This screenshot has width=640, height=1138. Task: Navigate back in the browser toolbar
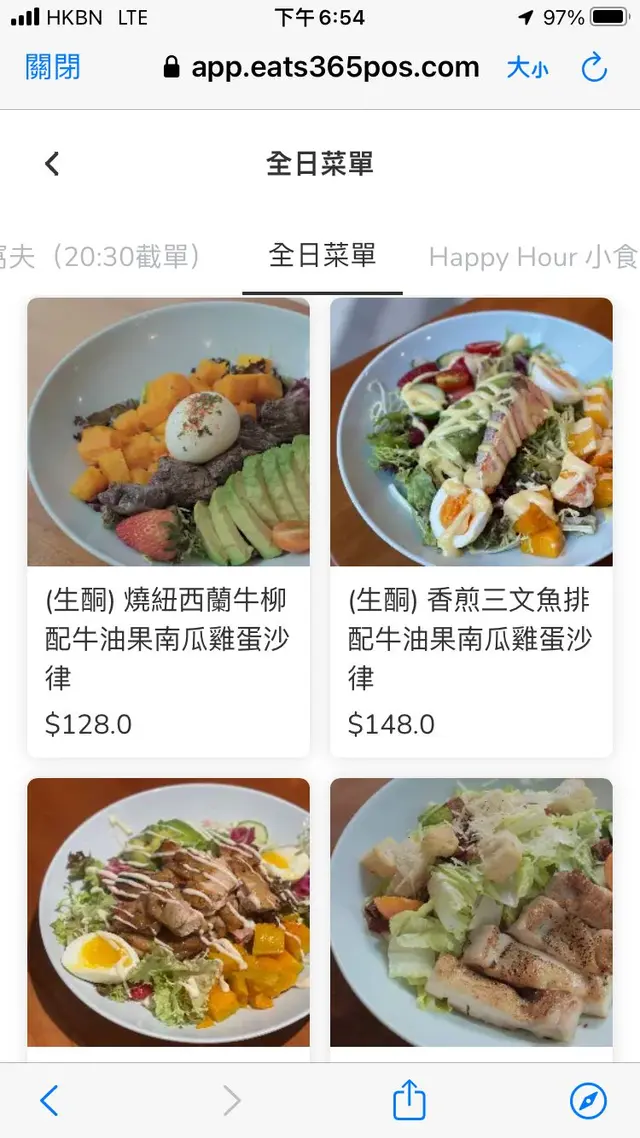[49, 1101]
